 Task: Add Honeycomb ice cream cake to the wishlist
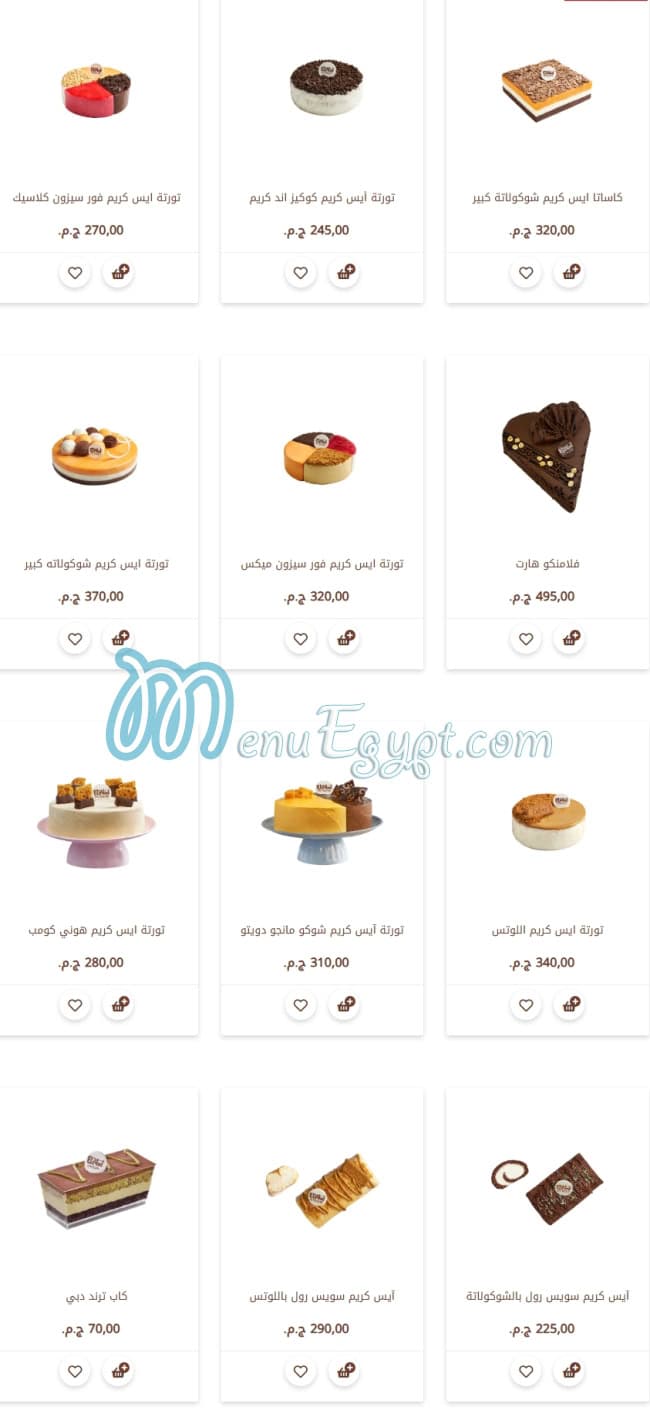point(75,1004)
